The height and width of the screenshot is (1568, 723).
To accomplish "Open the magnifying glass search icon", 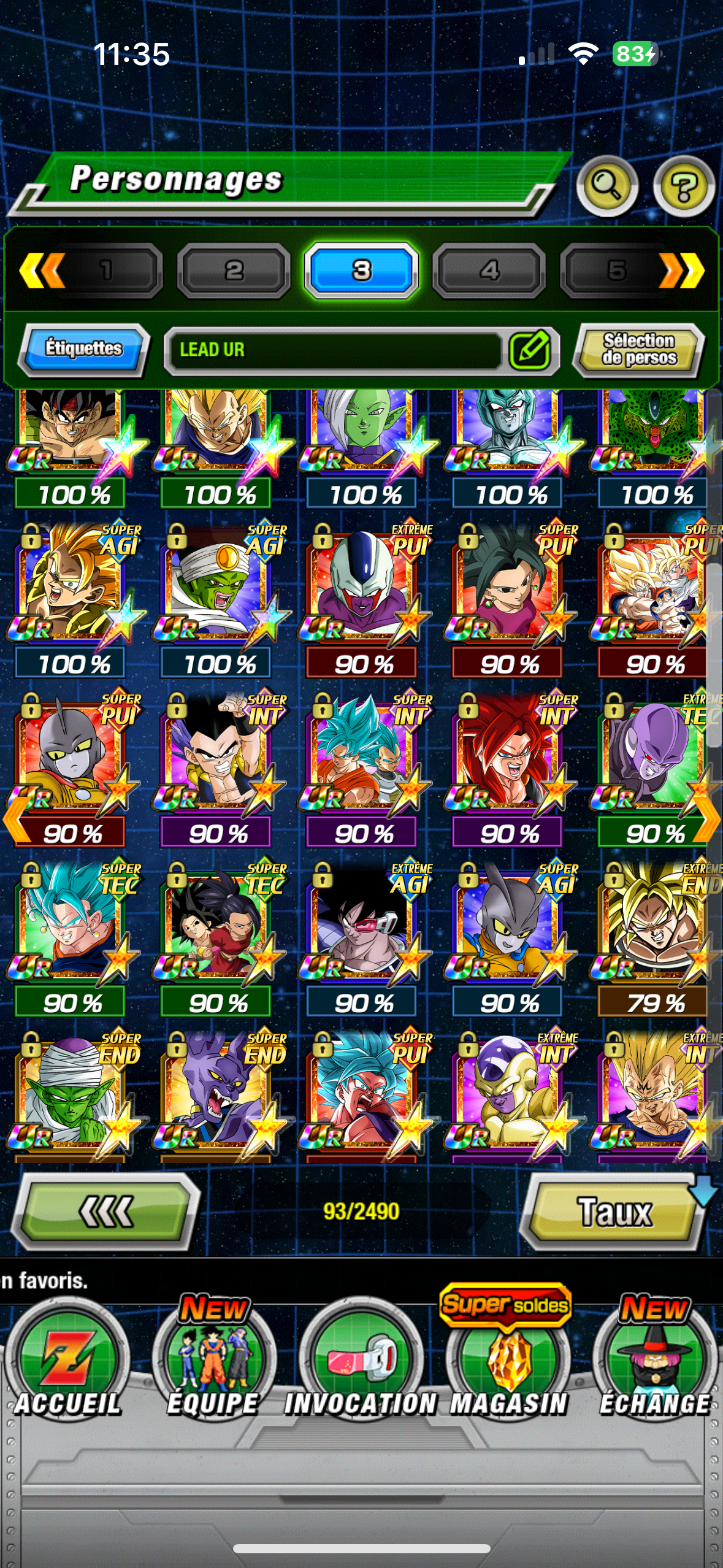I will tap(606, 186).
